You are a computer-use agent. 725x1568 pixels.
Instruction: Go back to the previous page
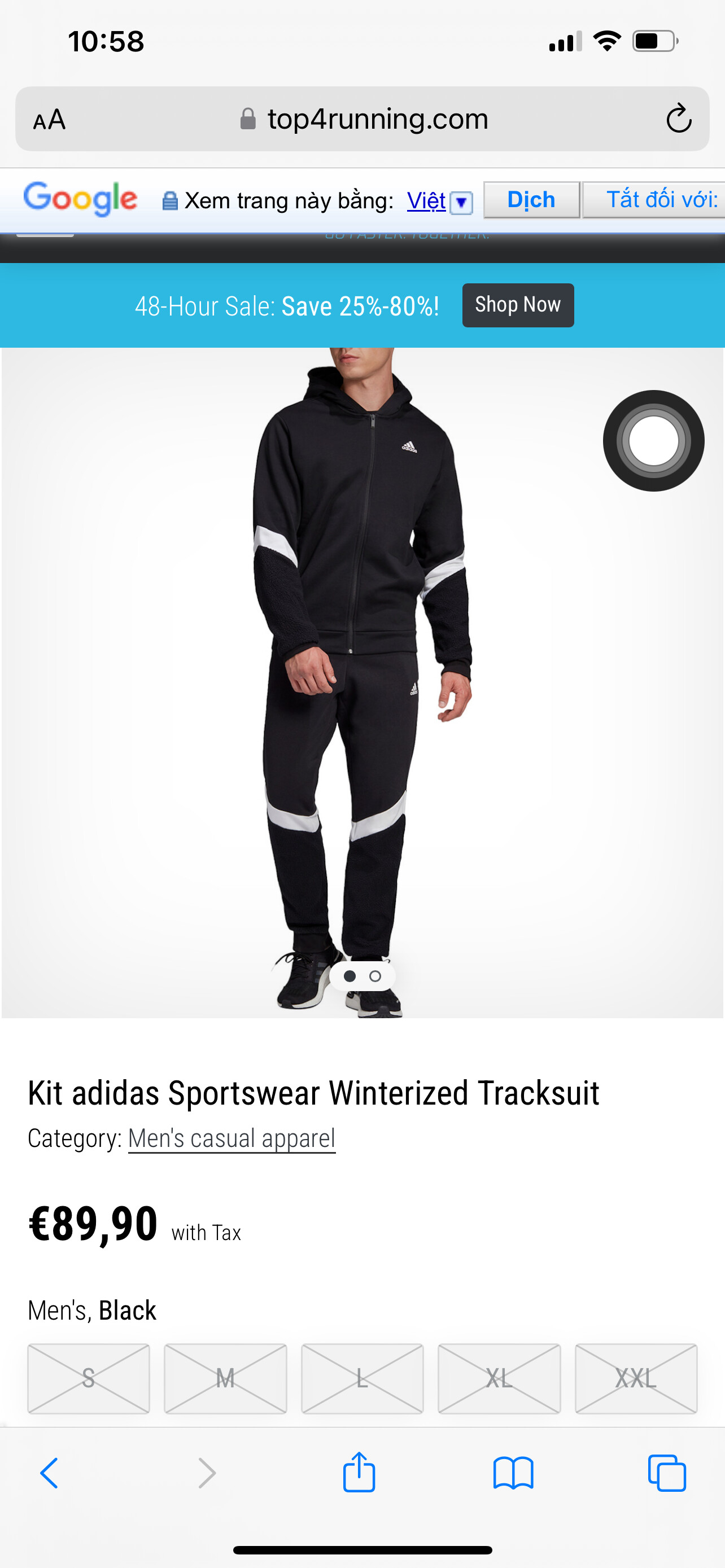pos(49,1473)
